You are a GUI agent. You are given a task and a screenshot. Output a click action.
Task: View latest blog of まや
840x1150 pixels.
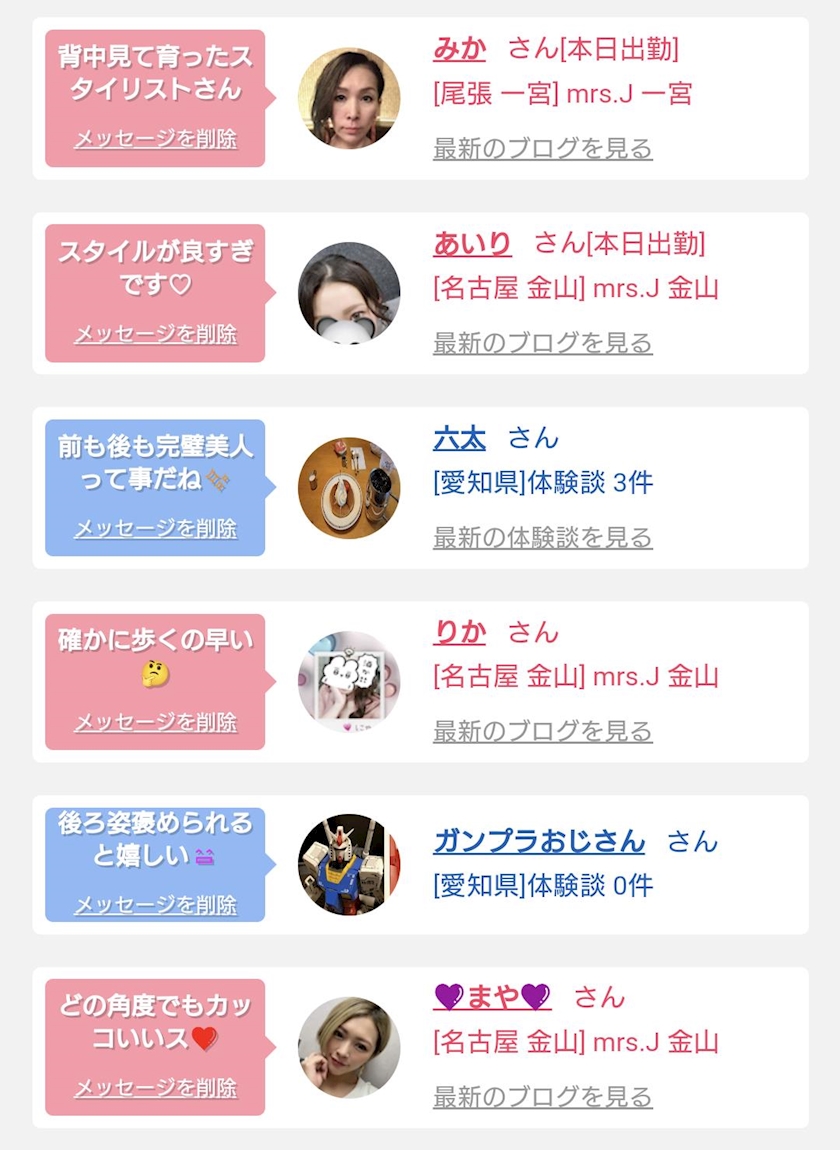(542, 1096)
